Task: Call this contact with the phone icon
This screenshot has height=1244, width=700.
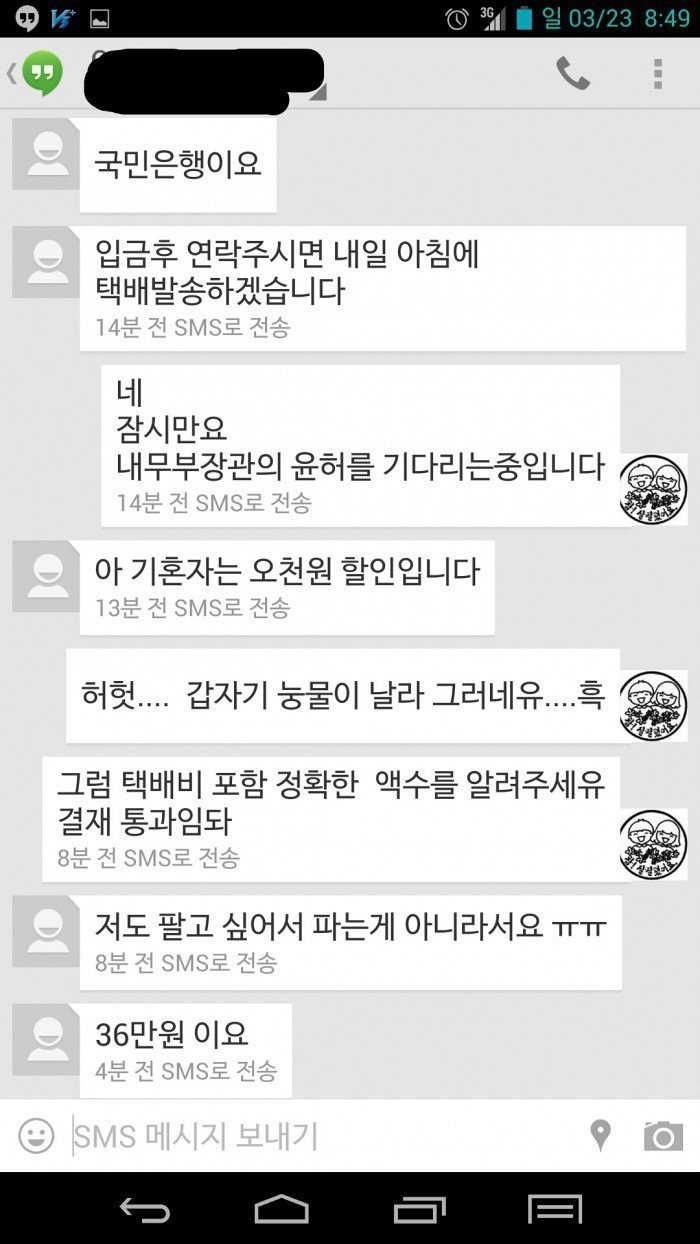Action: (573, 73)
